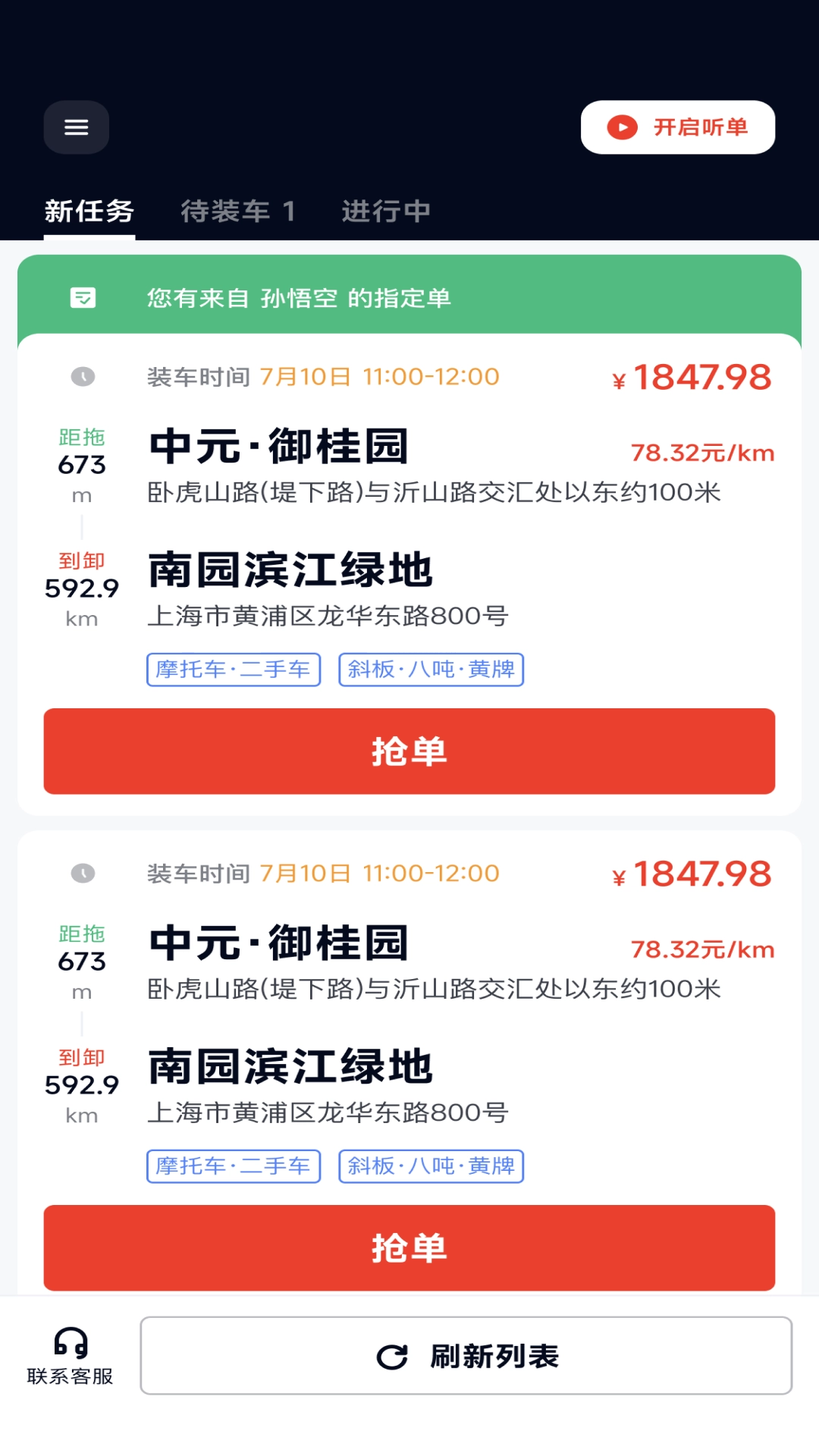819x1456 pixels.
Task: Toggle listening mode via 开启听单
Action: click(x=677, y=127)
